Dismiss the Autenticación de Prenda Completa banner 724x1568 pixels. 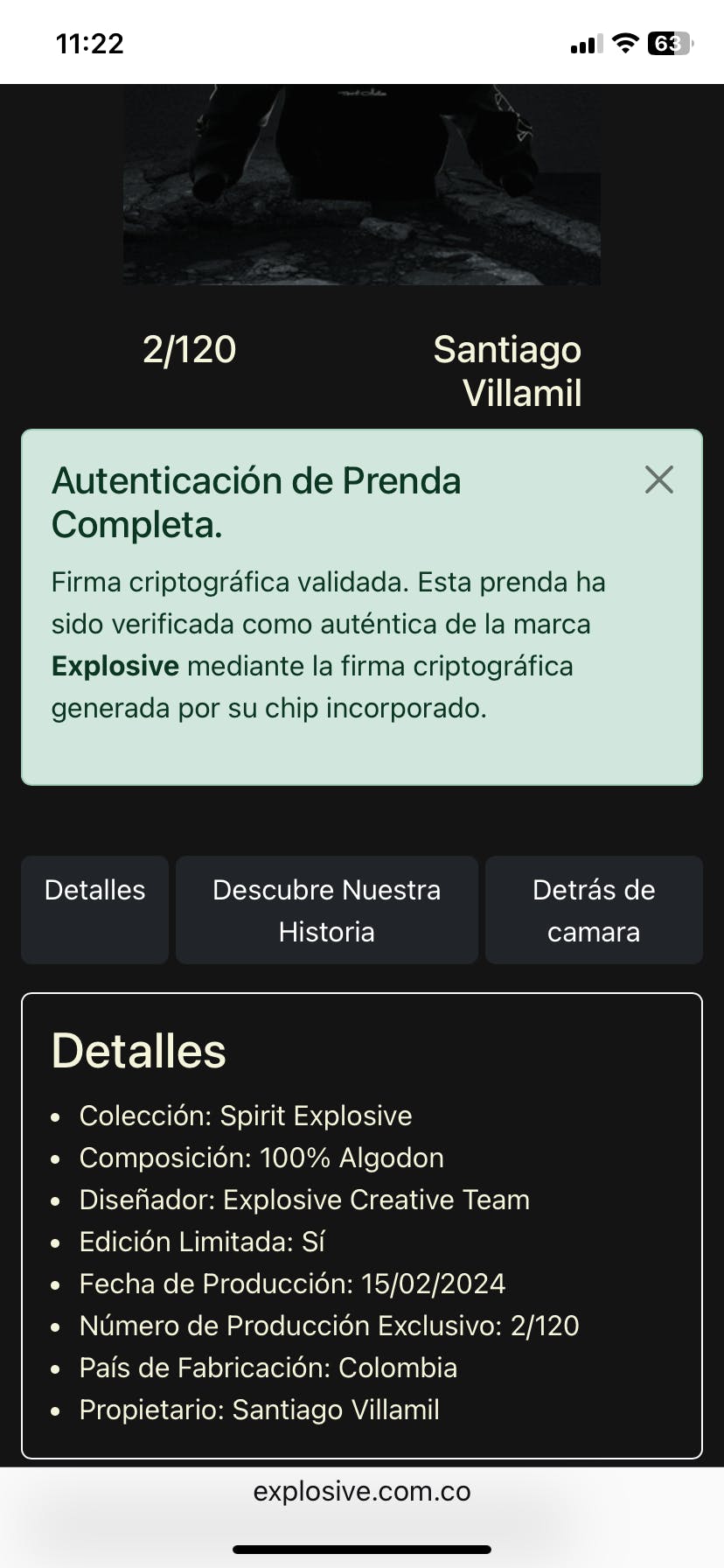tap(658, 479)
